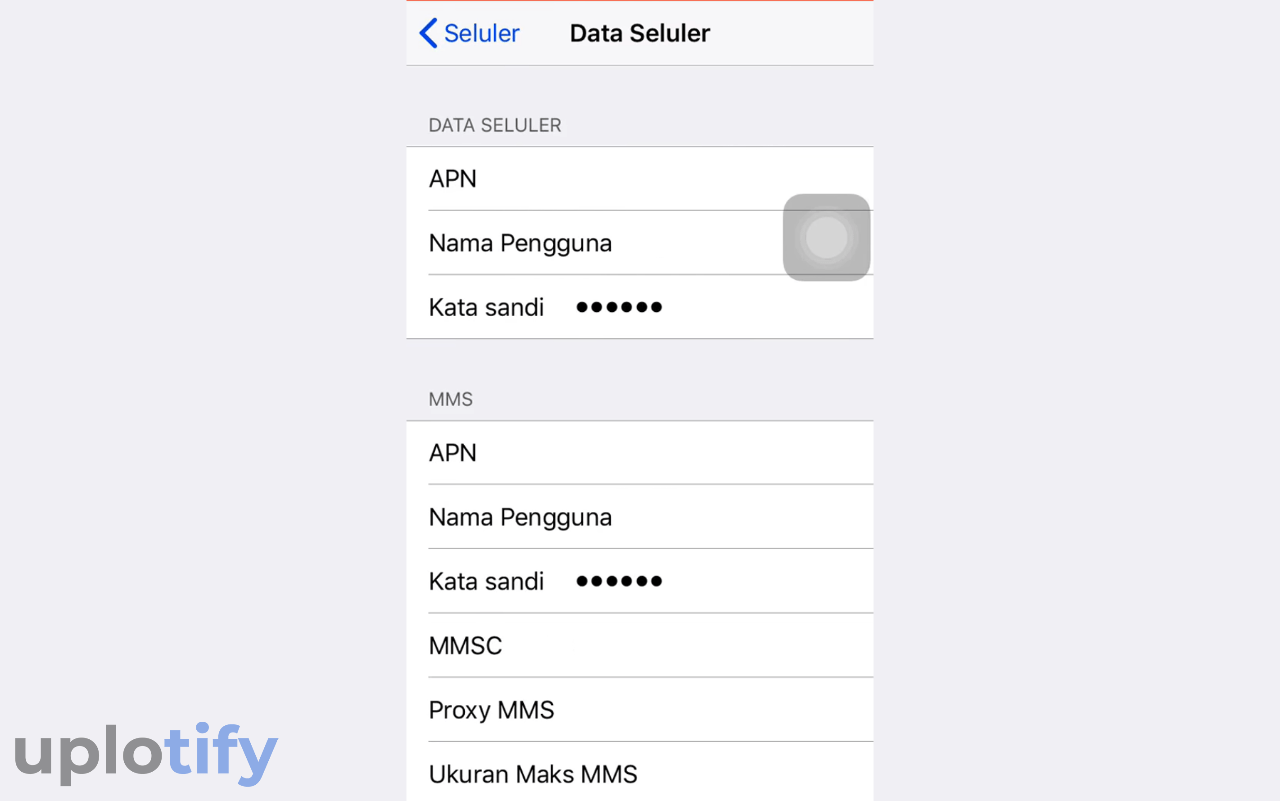Fill in the Proxy MMS field
This screenshot has height=801, width=1280.
(x=640, y=710)
